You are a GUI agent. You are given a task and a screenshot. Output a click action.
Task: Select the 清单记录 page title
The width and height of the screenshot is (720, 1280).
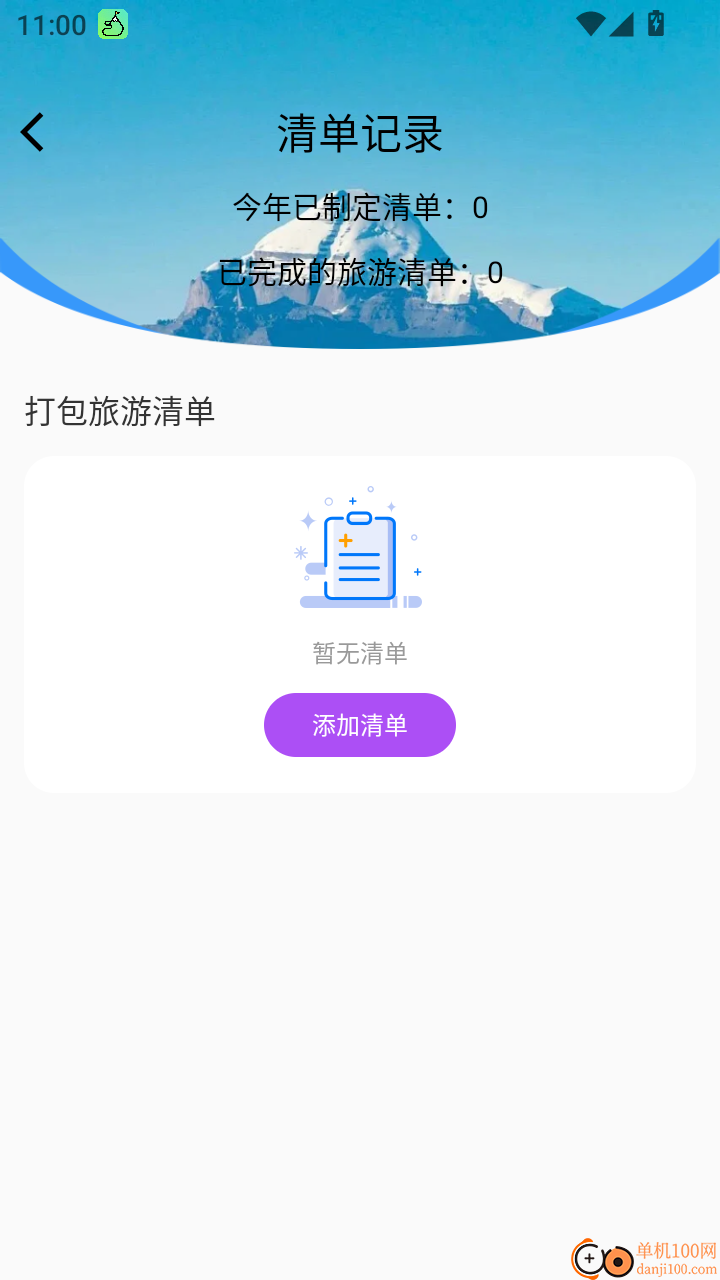[360, 133]
